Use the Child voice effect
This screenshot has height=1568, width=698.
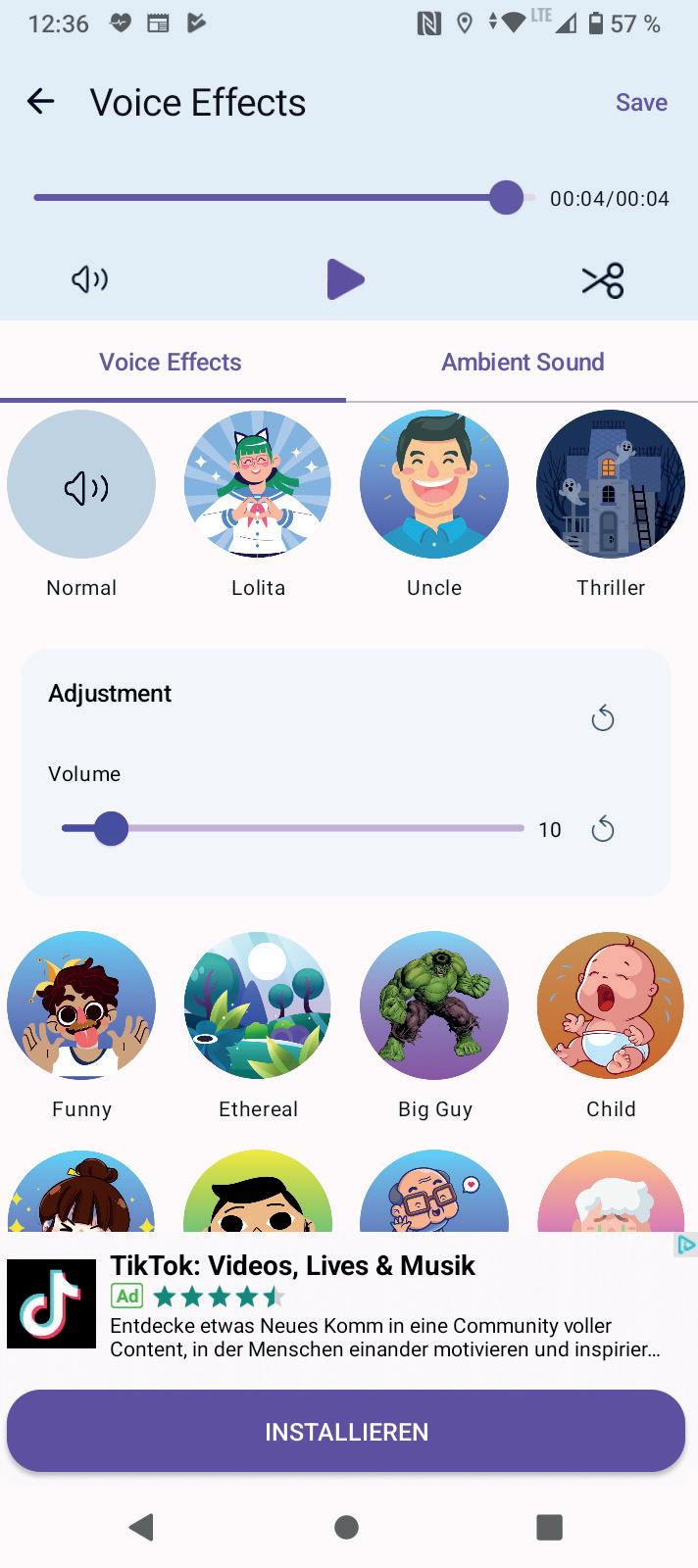[611, 1005]
